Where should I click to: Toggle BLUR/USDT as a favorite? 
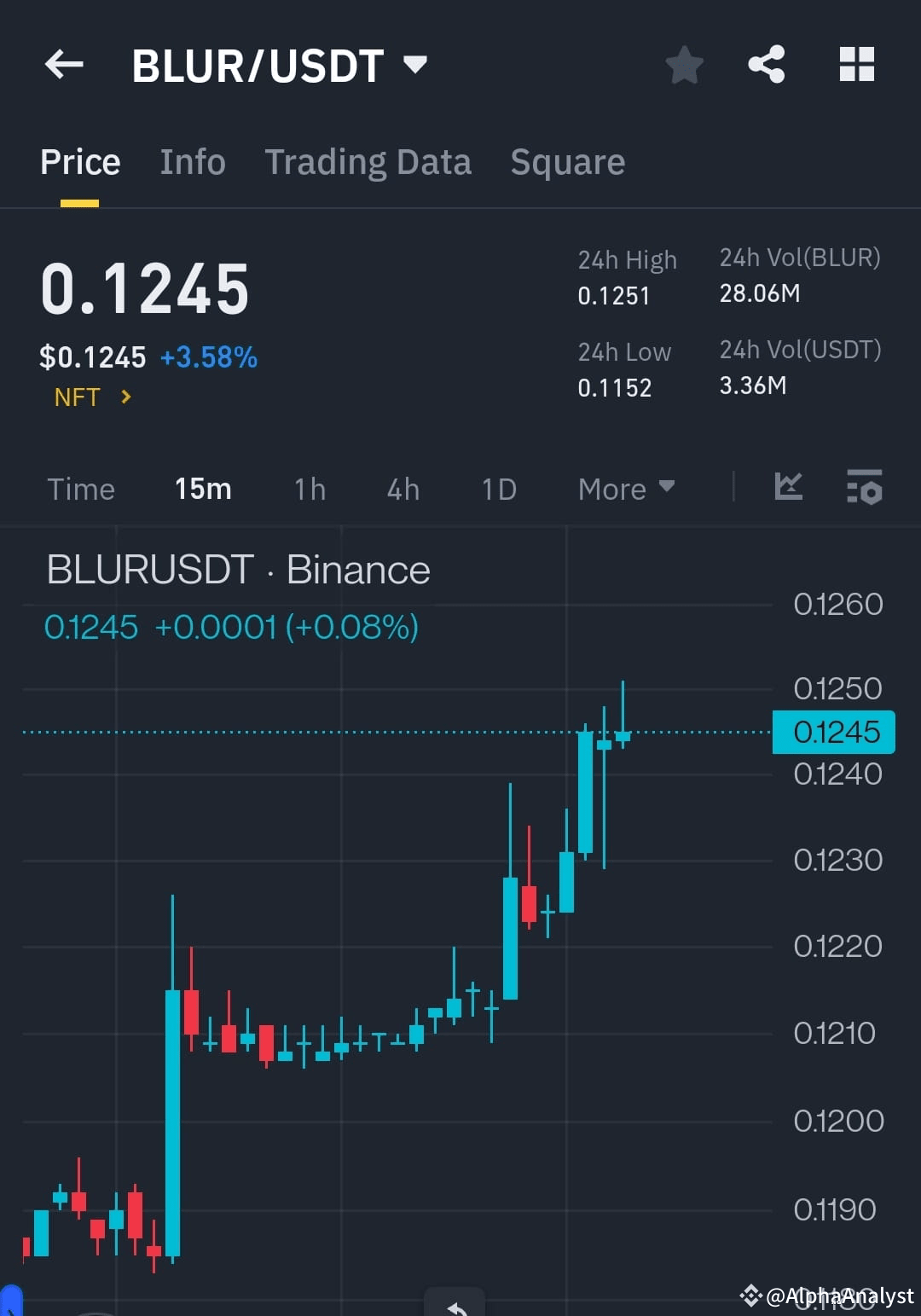(x=684, y=64)
